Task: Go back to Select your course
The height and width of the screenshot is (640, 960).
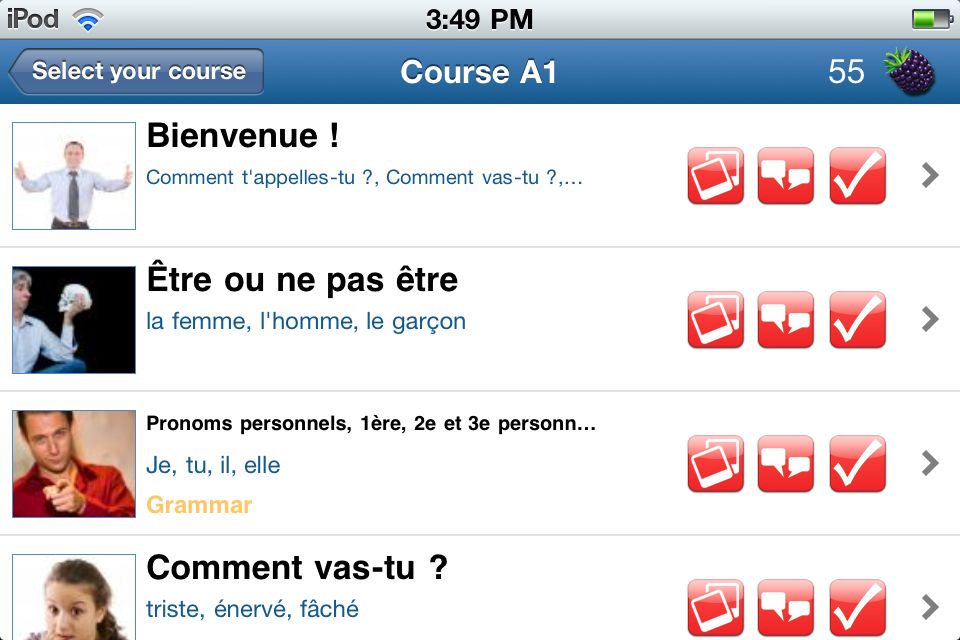Action: click(x=137, y=72)
